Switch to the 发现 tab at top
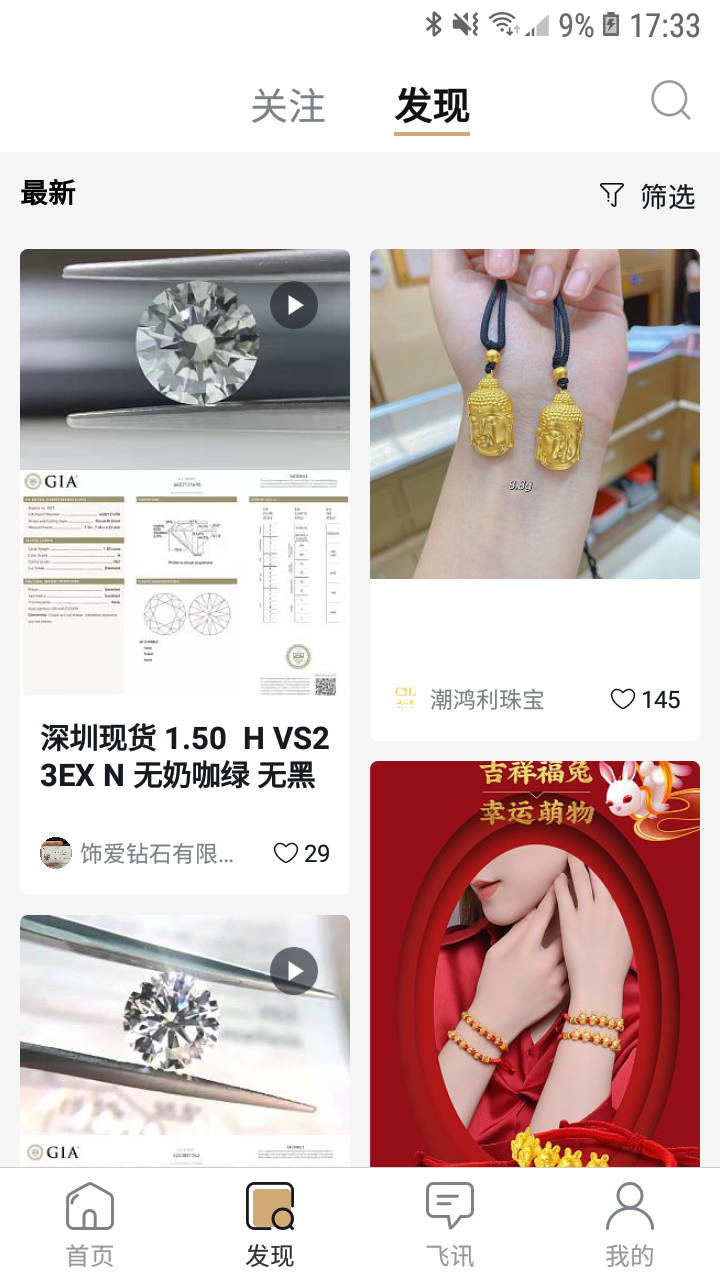720x1280 pixels. click(x=432, y=105)
